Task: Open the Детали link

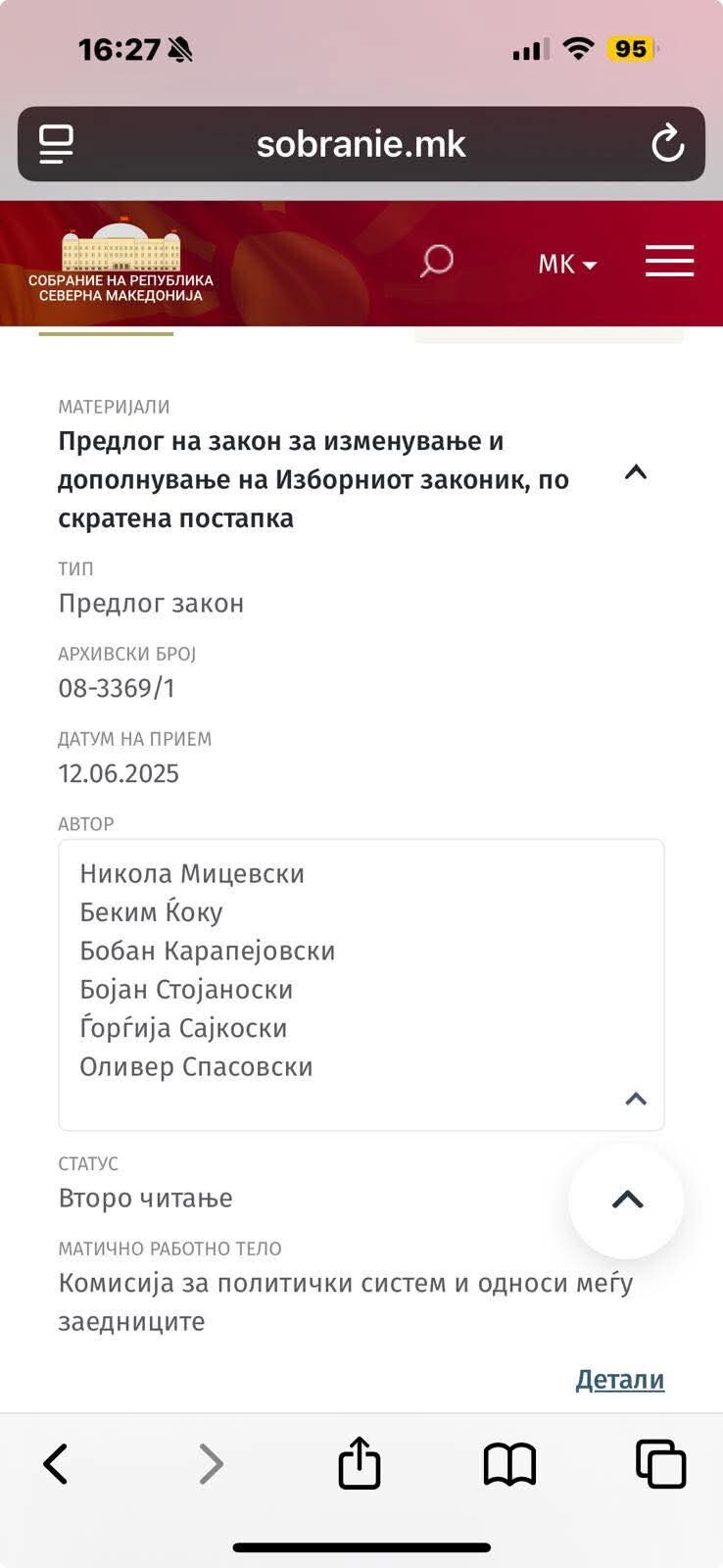Action: [620, 1379]
